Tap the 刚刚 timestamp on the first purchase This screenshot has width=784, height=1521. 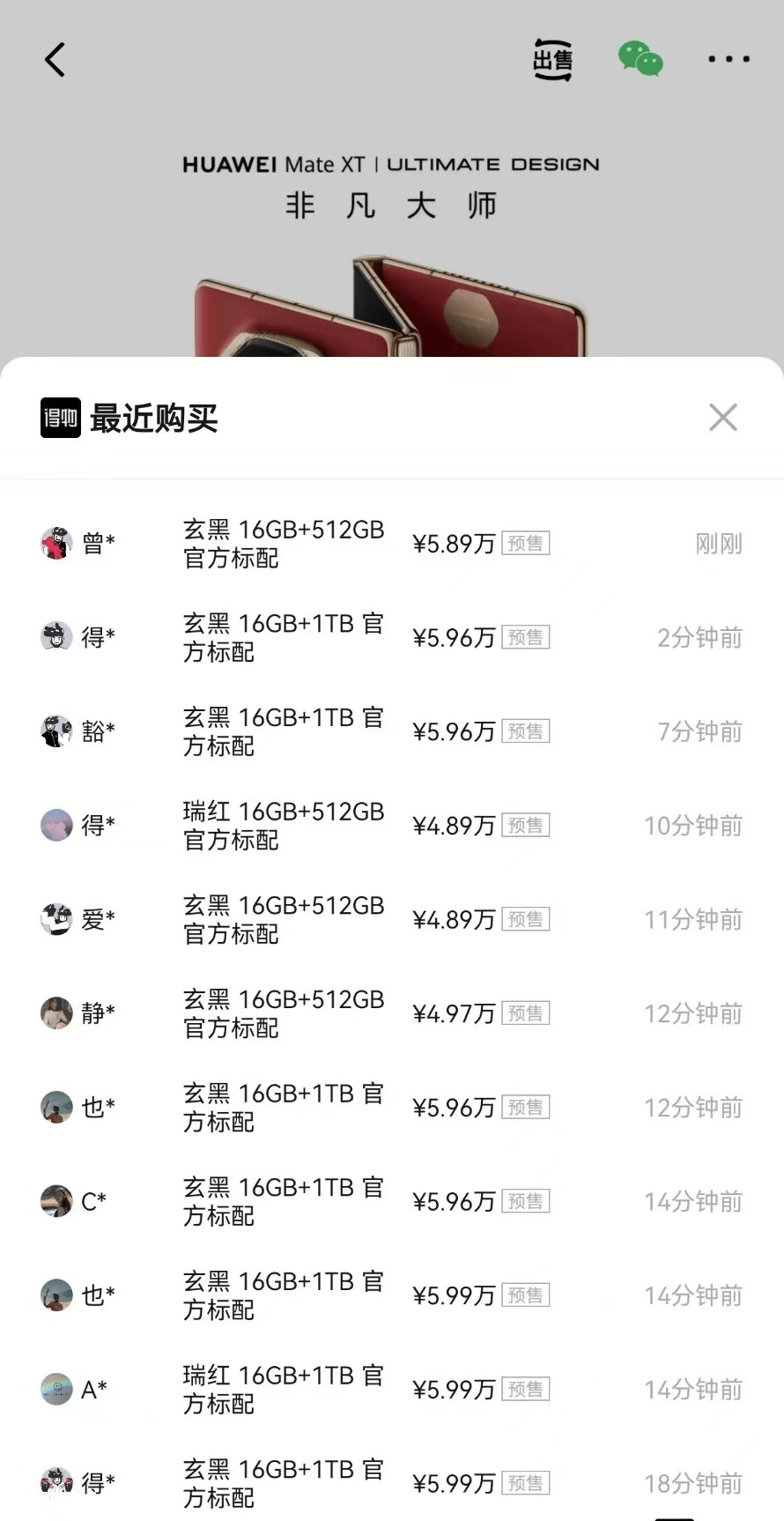coord(718,543)
